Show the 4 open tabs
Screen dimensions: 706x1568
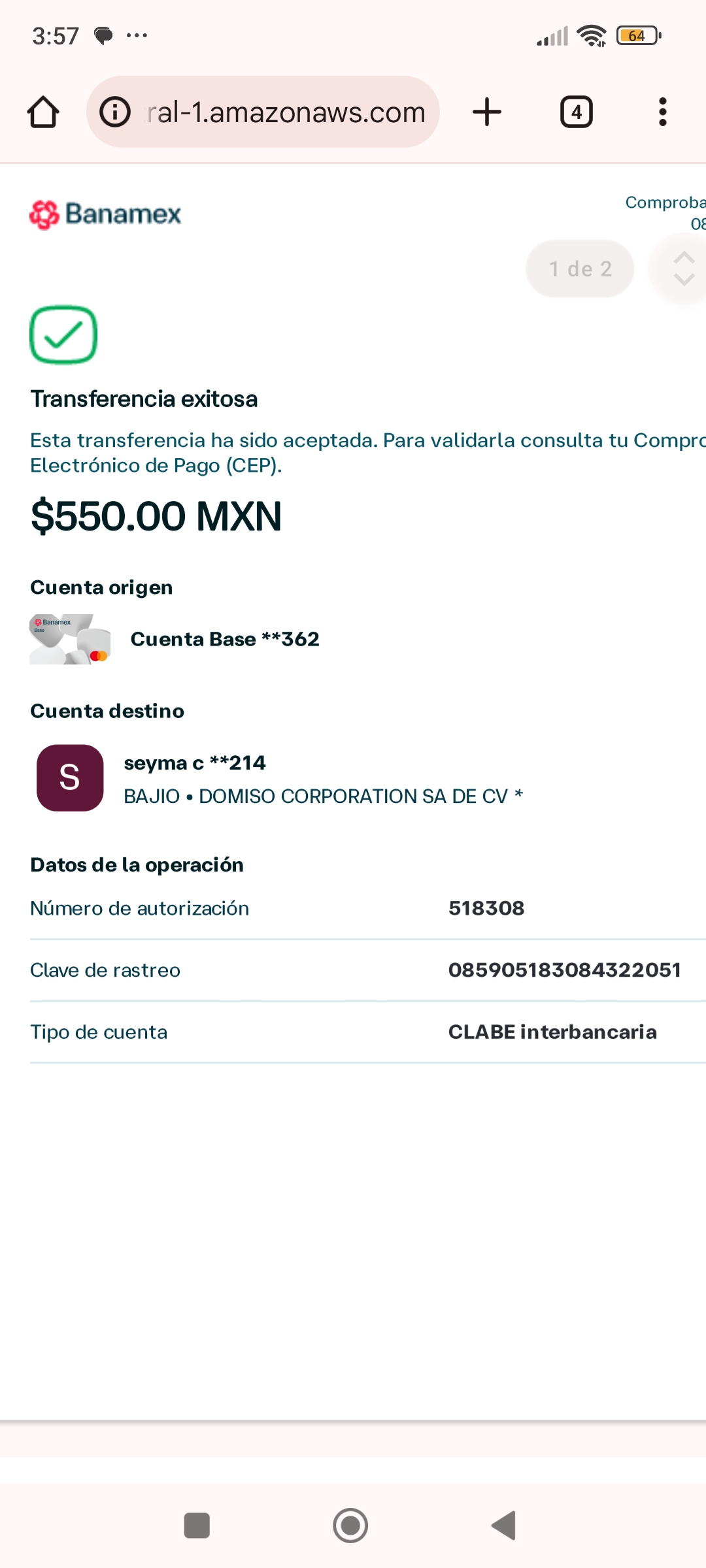point(577,112)
